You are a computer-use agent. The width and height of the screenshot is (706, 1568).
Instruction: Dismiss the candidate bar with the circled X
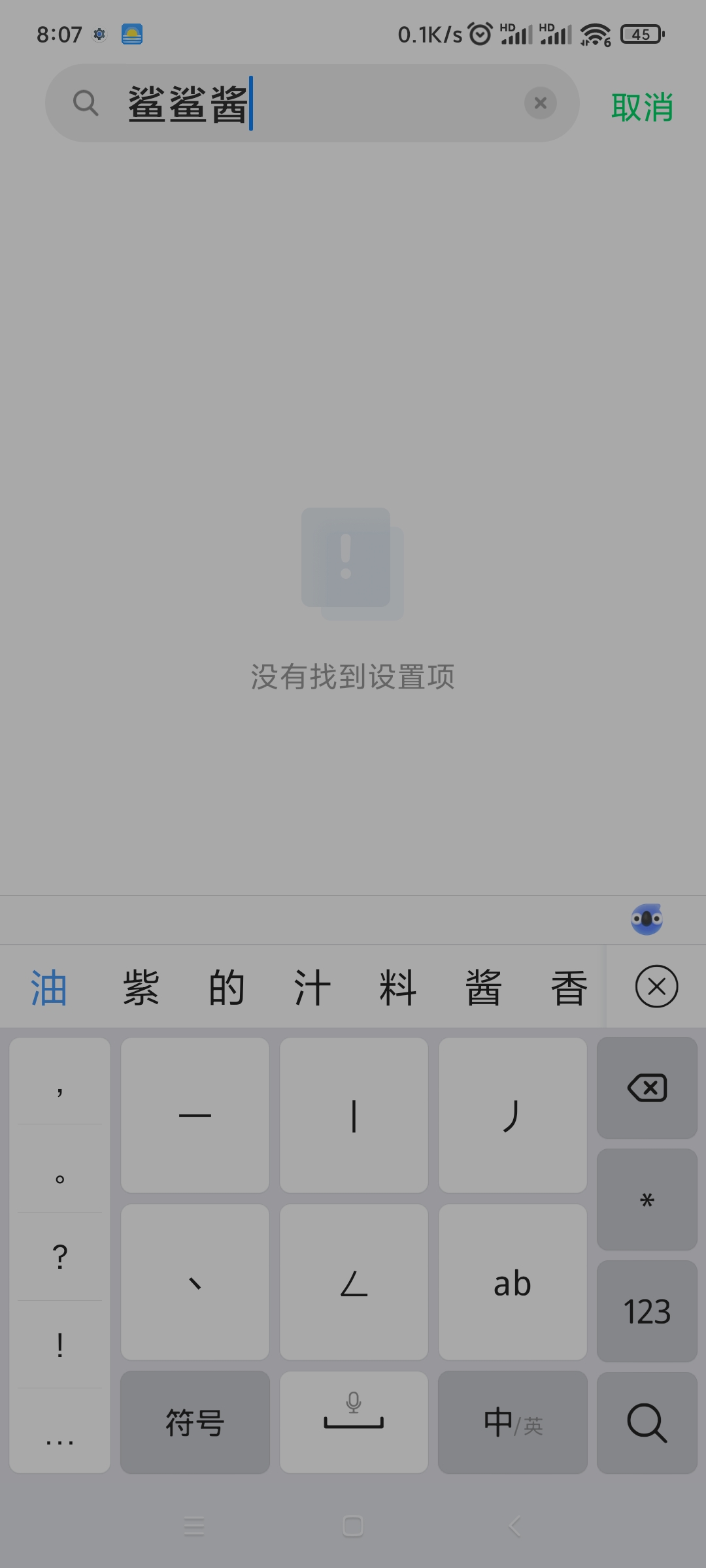(656, 986)
